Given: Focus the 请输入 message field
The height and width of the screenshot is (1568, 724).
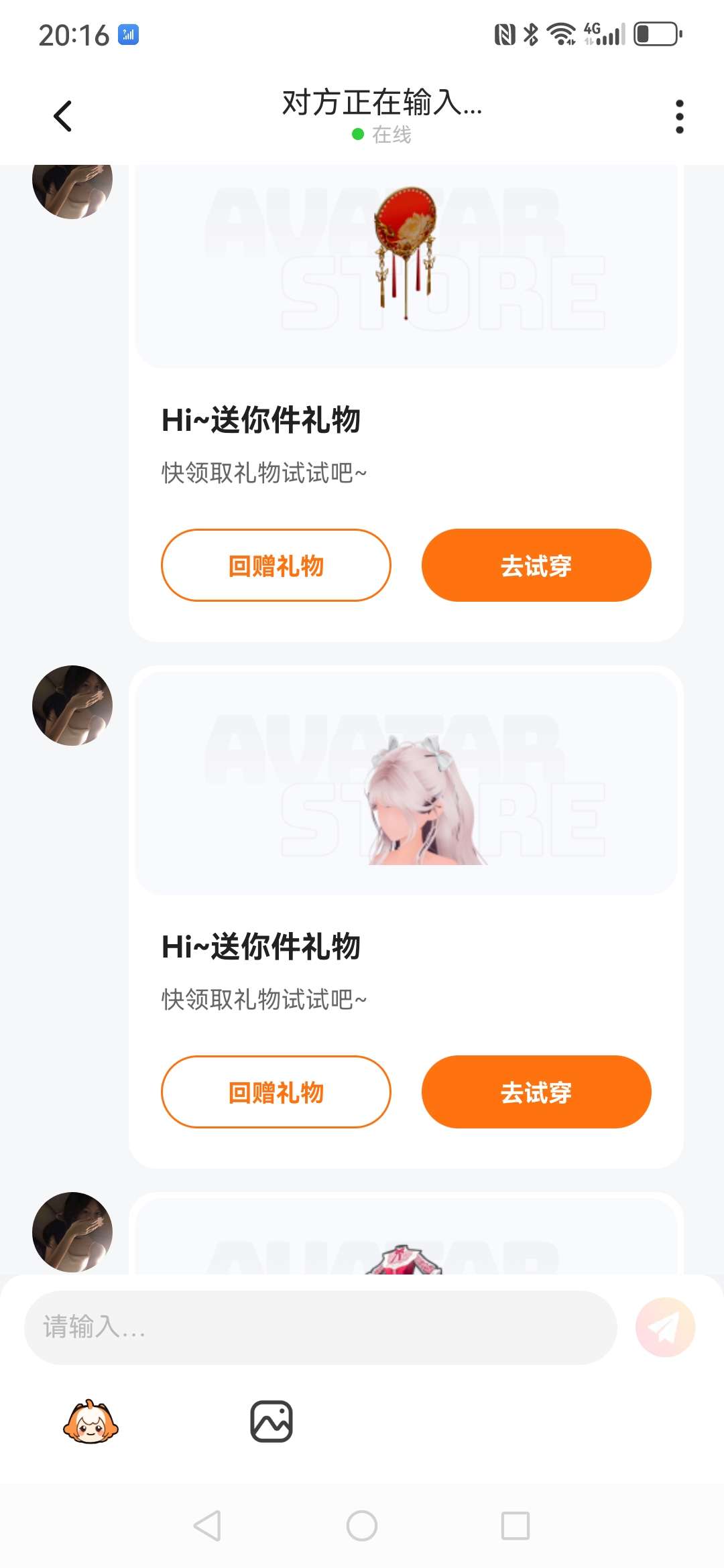Looking at the screenshot, I should (x=320, y=1327).
